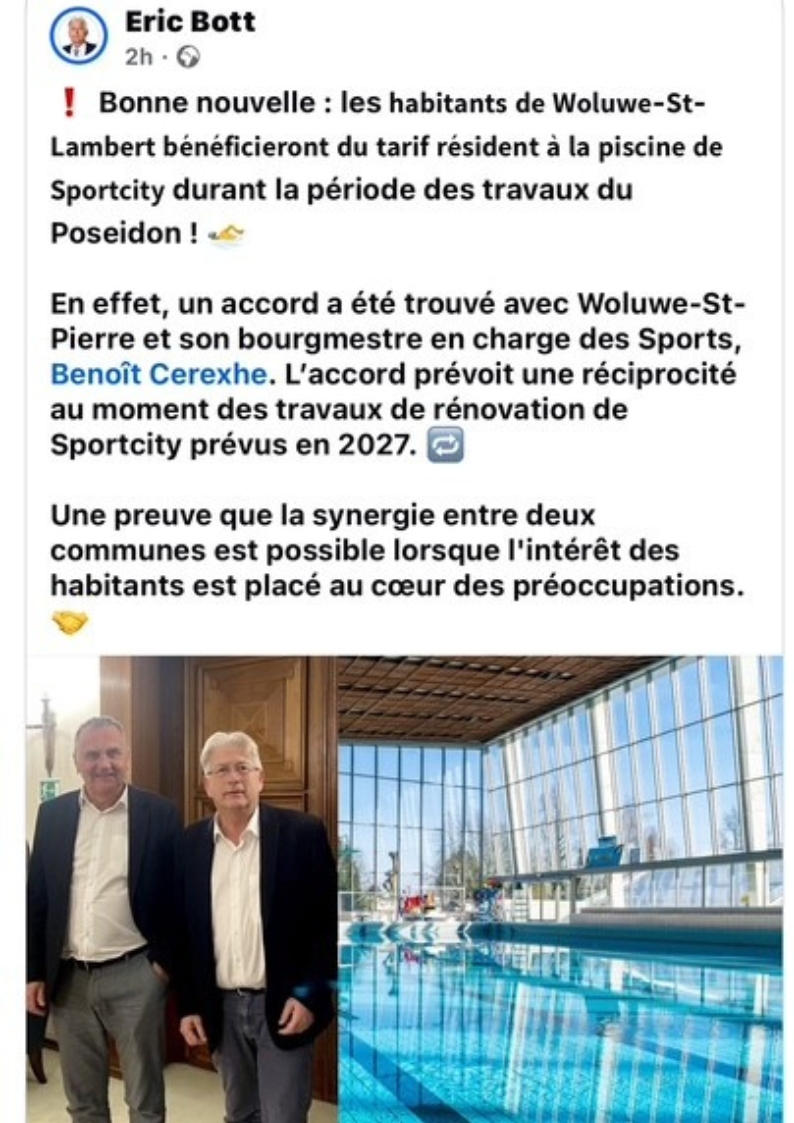The image size is (794, 1123).
Task: Open the swimming pool photo
Action: (560, 888)
